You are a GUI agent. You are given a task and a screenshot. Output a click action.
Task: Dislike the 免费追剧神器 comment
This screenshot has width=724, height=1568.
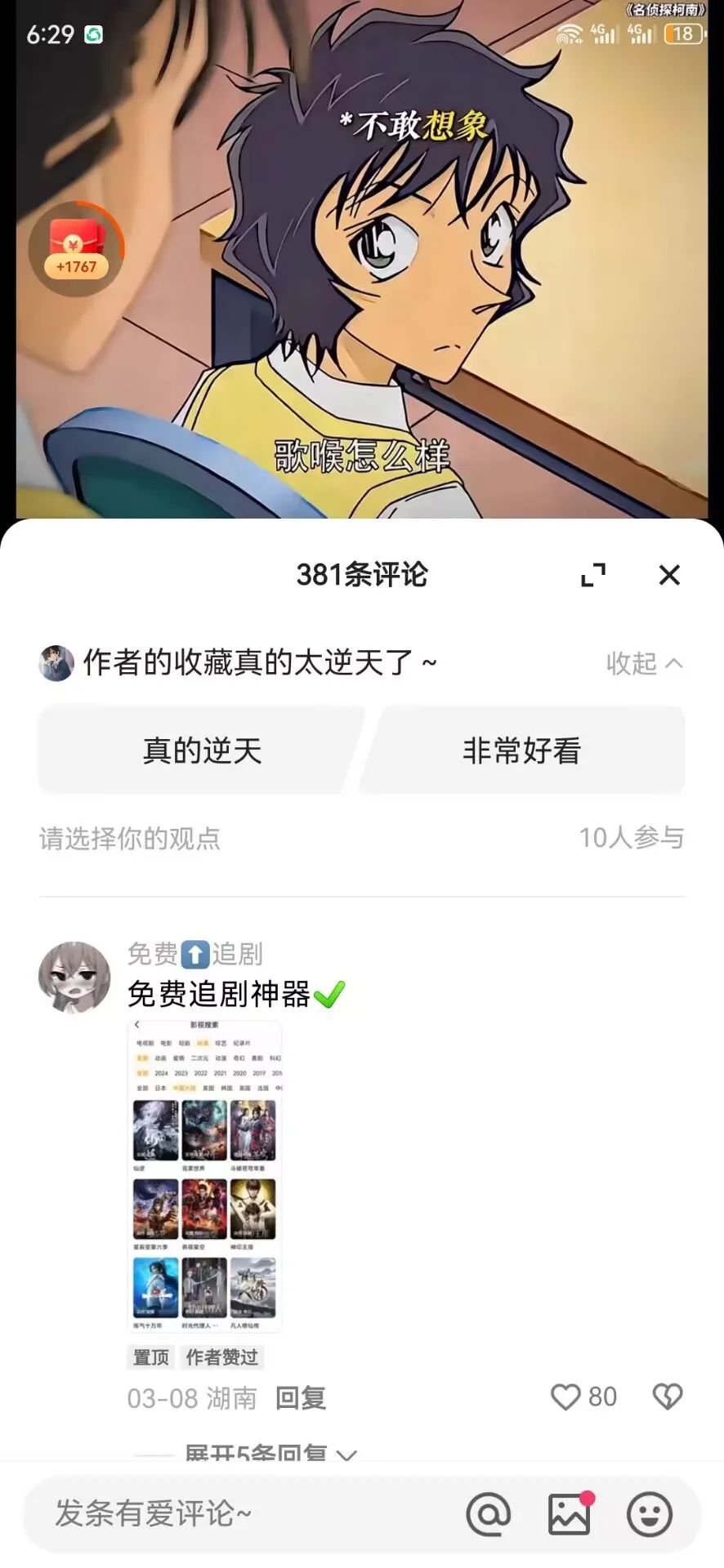(x=667, y=1397)
